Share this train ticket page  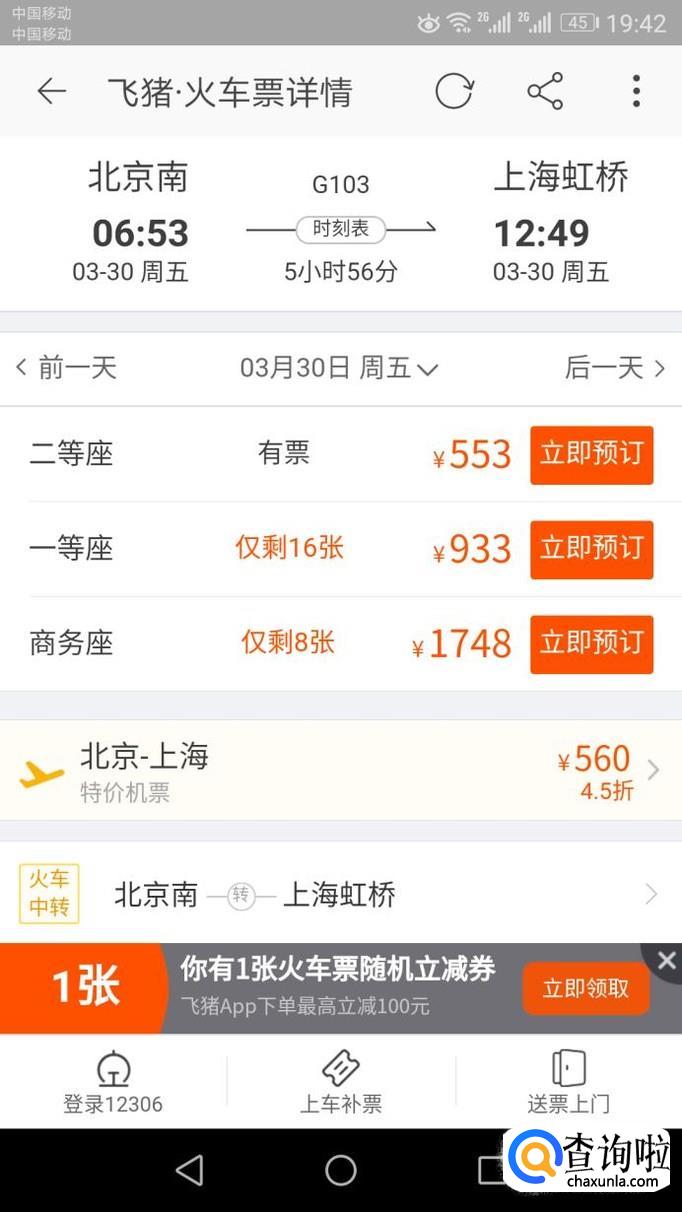pyautogui.click(x=545, y=92)
